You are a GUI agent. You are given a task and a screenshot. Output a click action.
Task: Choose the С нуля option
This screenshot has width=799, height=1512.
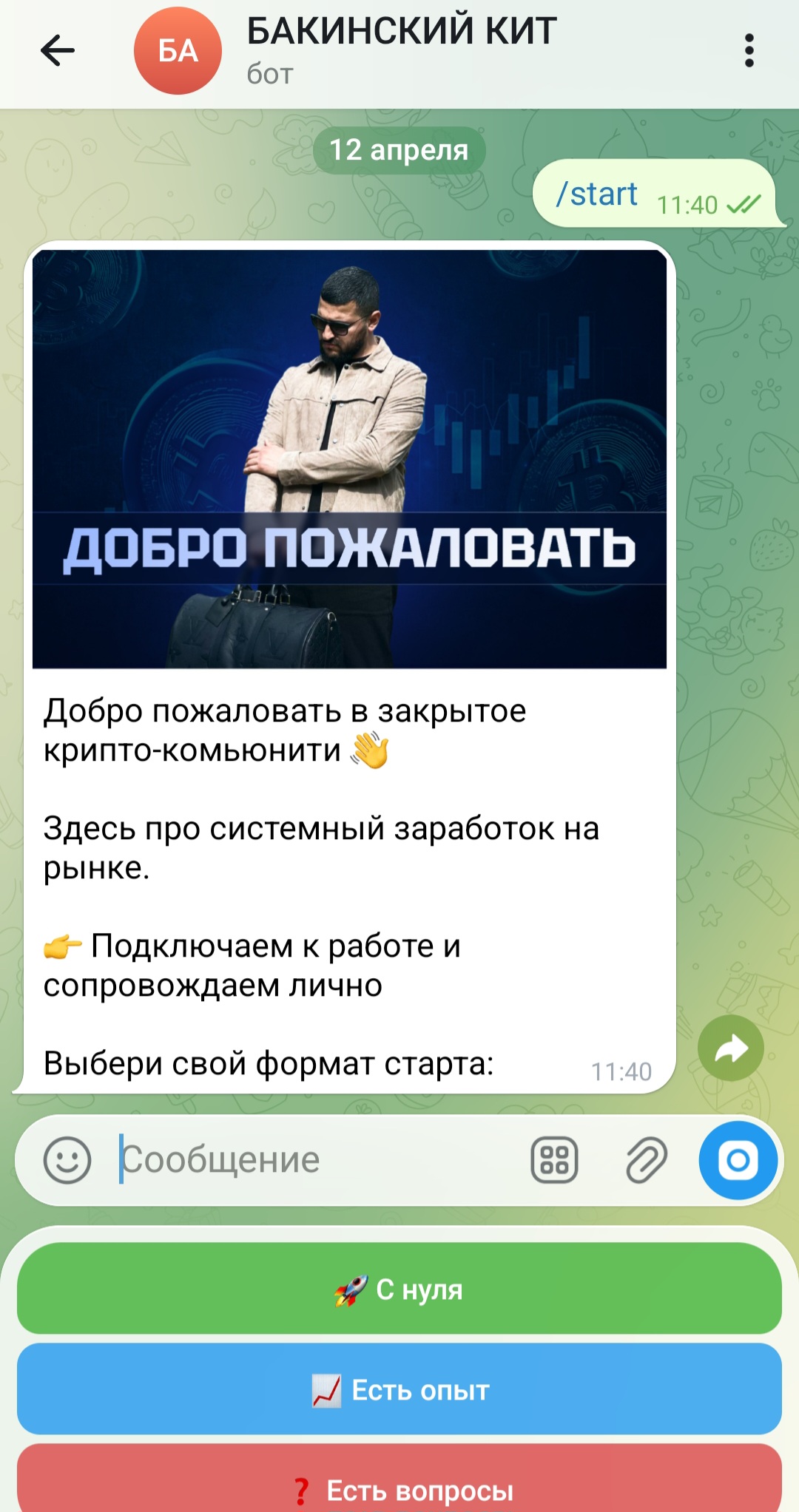click(399, 1289)
